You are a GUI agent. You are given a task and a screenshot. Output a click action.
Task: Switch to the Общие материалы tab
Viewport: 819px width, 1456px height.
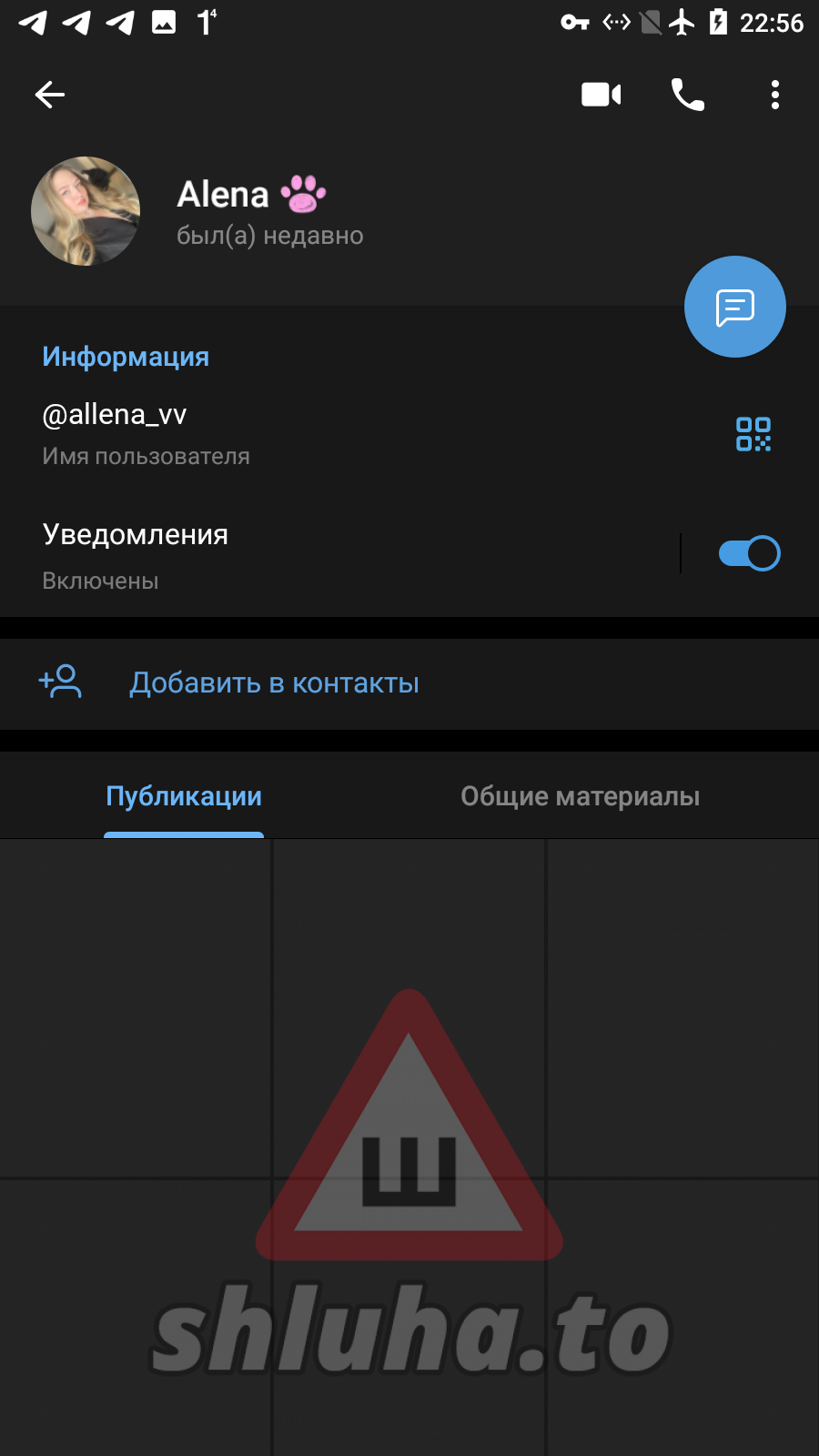click(580, 796)
